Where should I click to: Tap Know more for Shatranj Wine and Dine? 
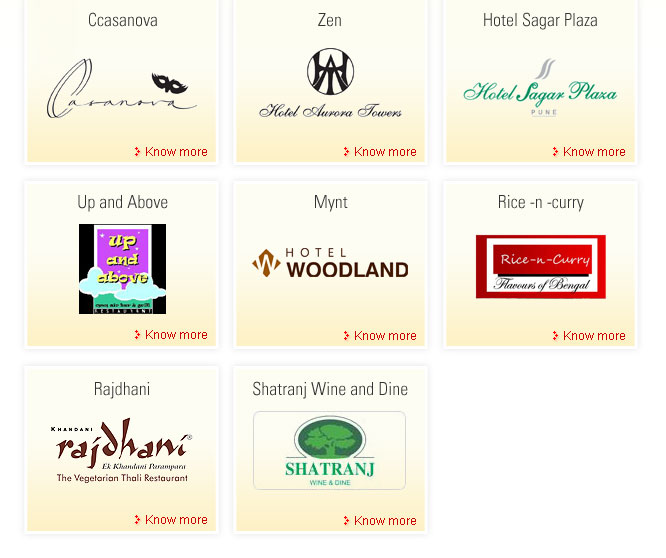384,521
